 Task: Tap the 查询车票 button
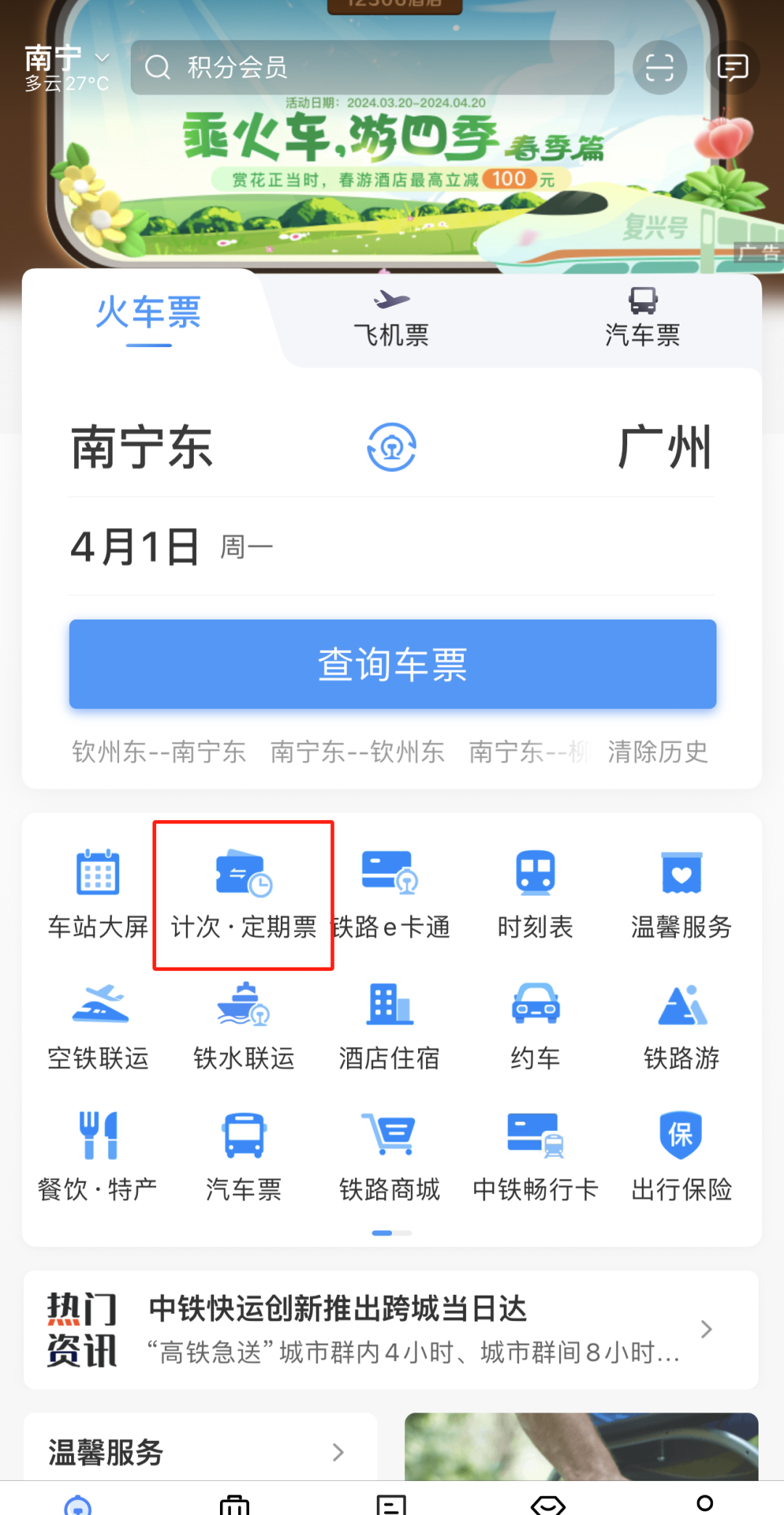(392, 664)
